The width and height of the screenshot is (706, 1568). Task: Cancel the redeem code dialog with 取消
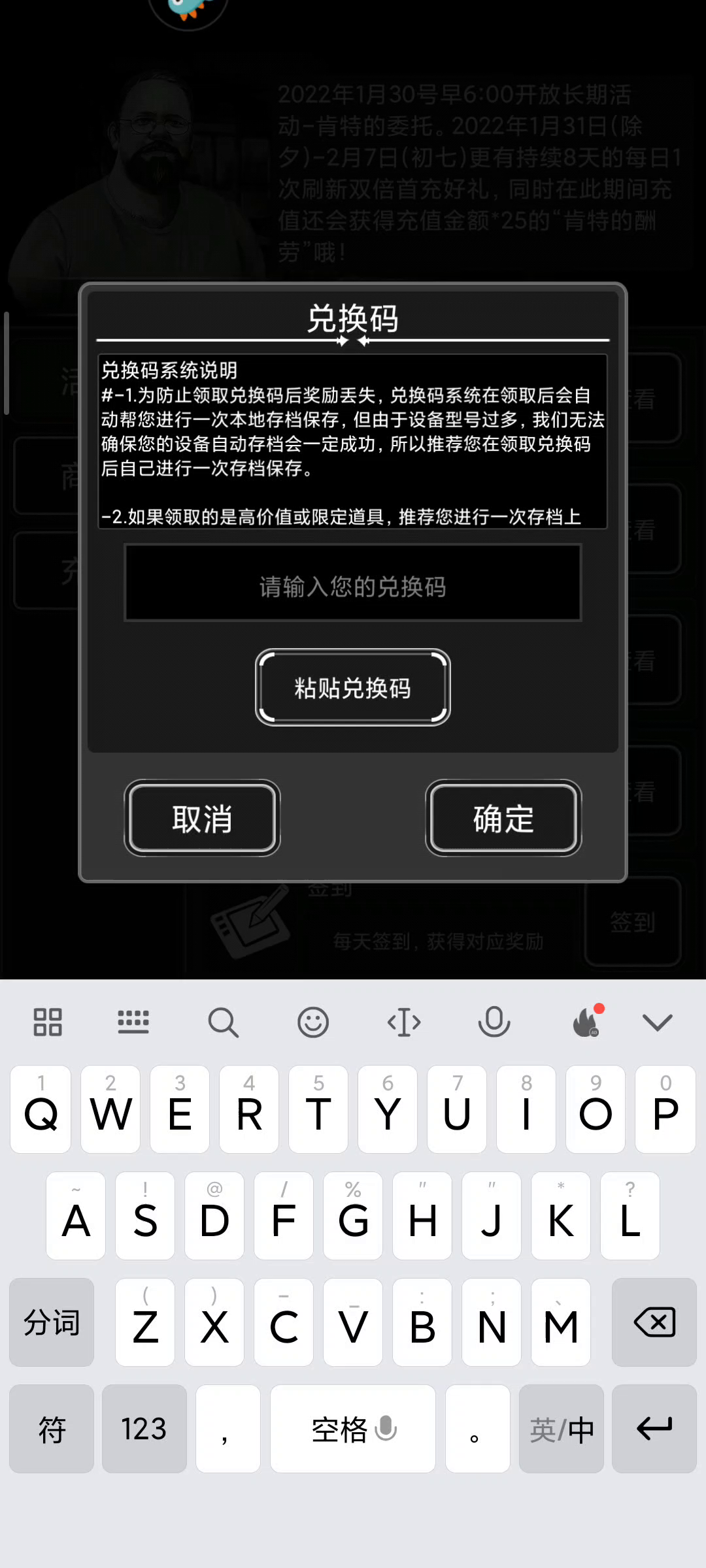click(x=202, y=818)
